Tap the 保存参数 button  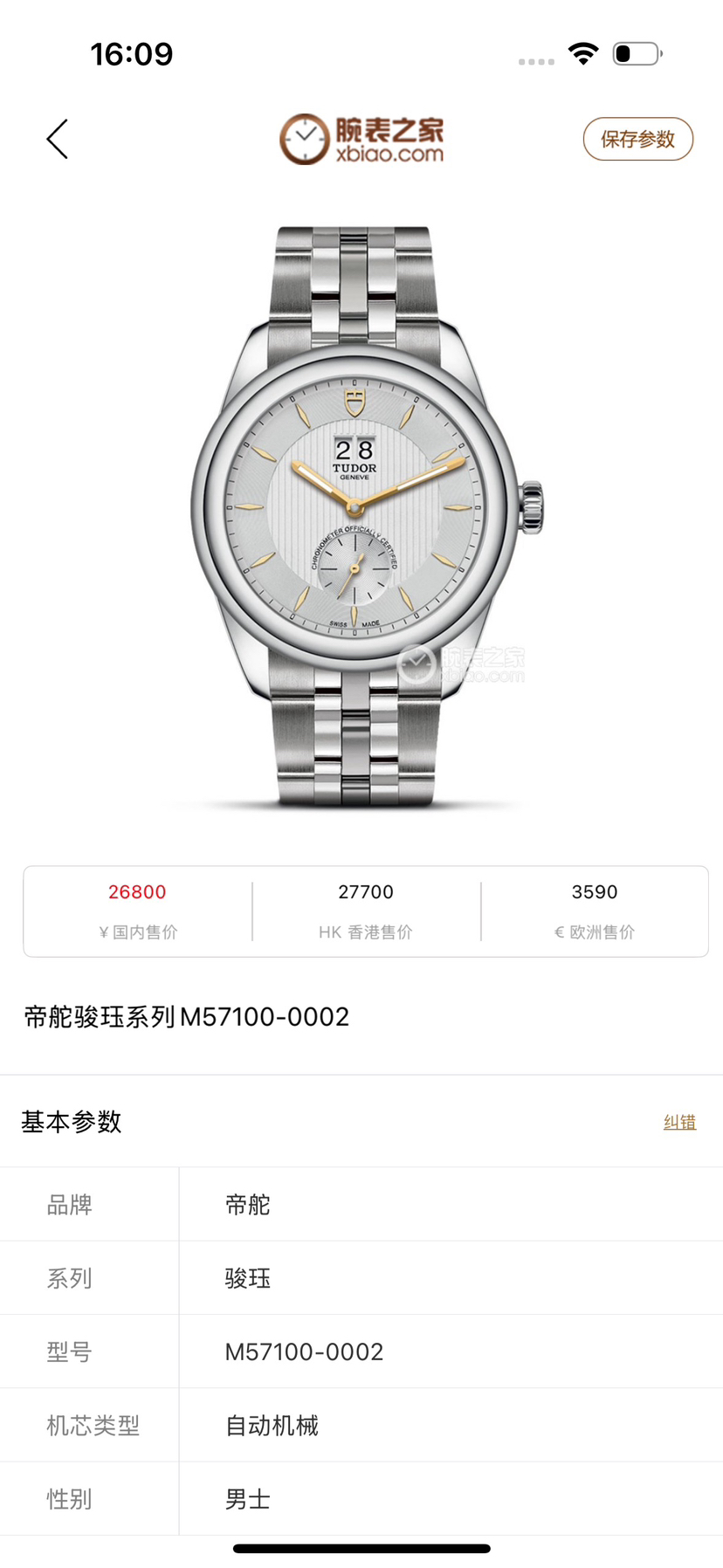coord(637,140)
